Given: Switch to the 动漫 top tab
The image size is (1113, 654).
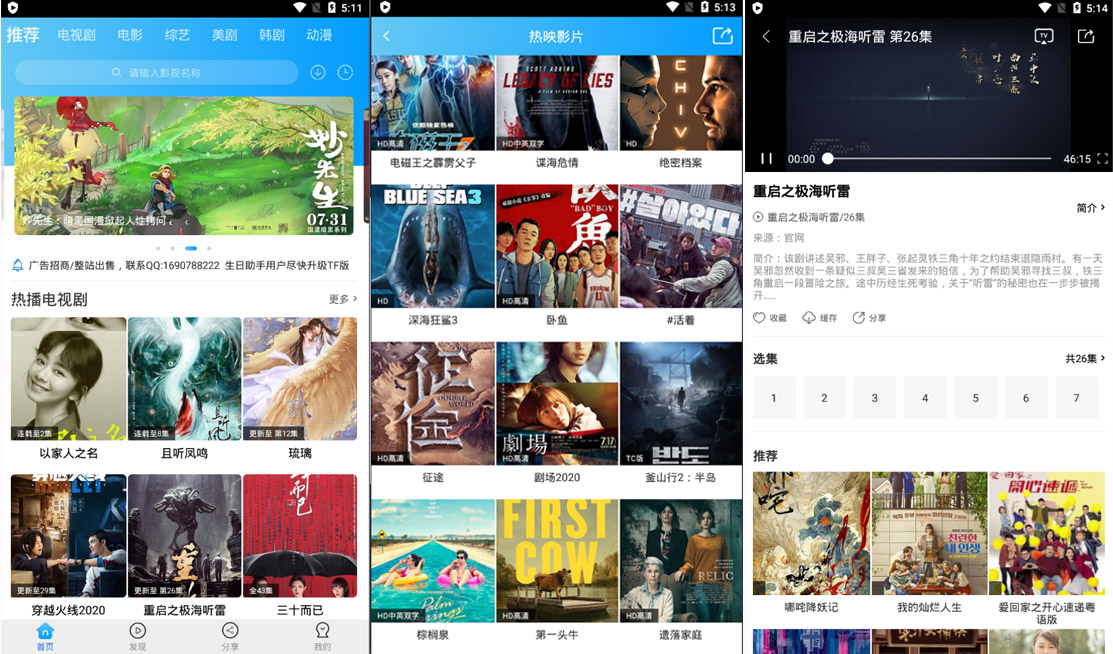Looking at the screenshot, I should 319,35.
